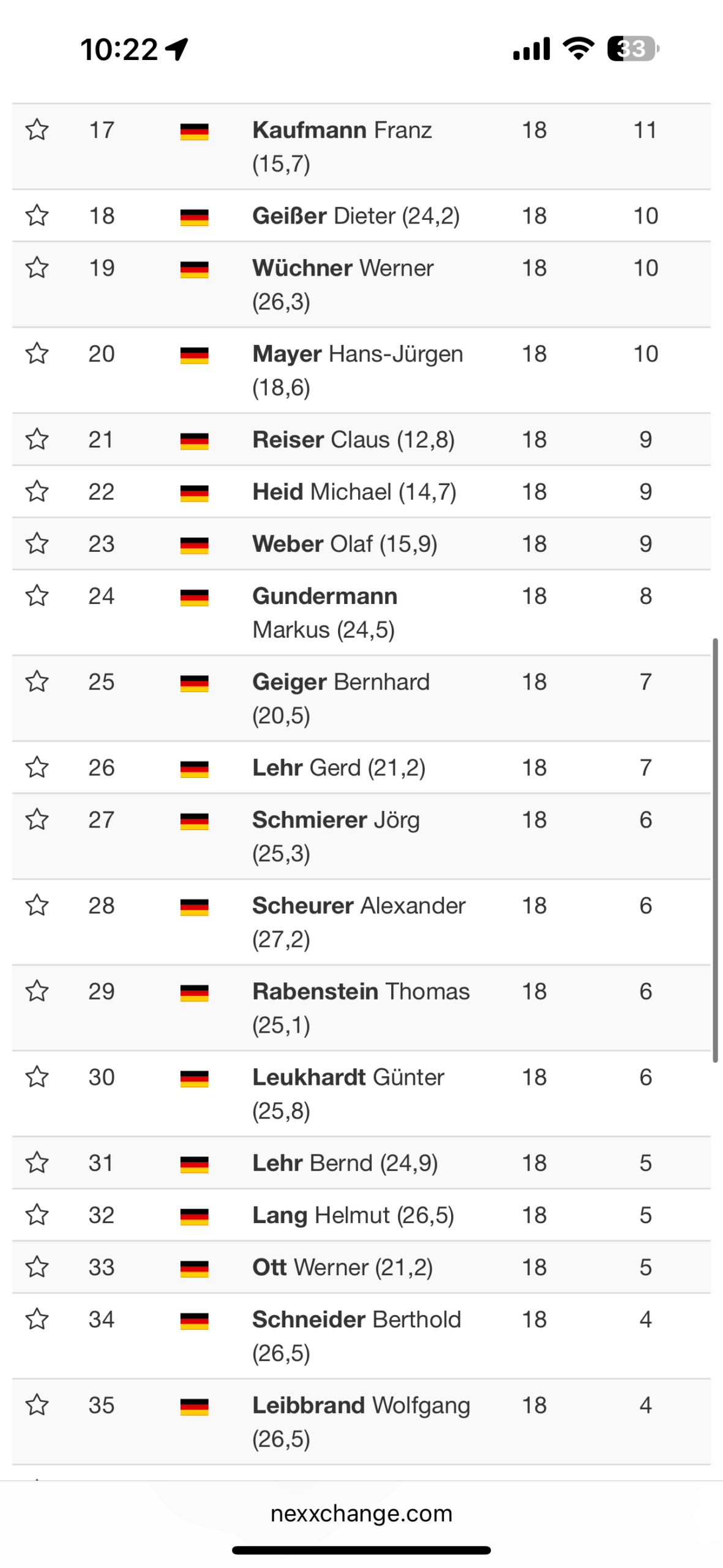Image resolution: width=723 pixels, height=1568 pixels.
Task: Star Leukhardt Günter in the standings
Action: point(37,1076)
